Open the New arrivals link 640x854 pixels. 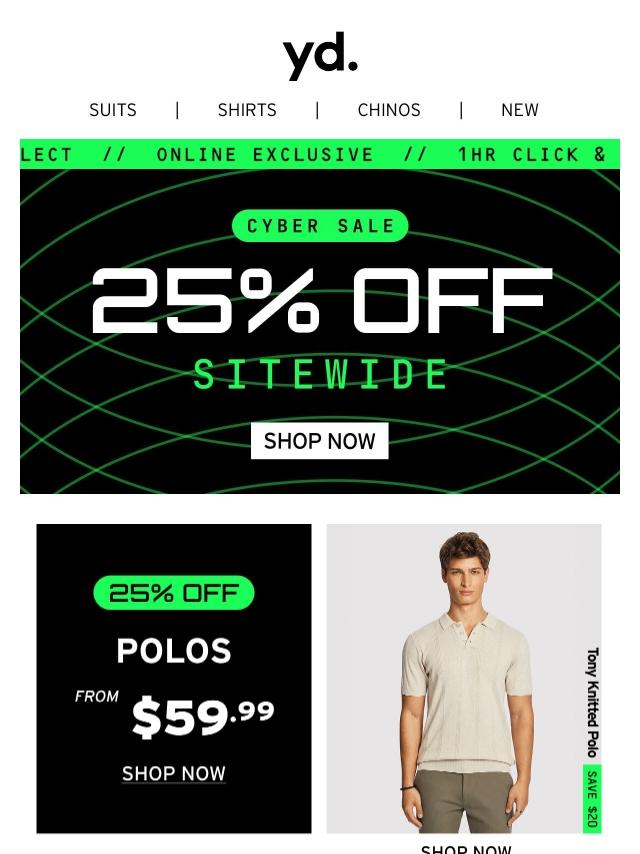coord(519,110)
